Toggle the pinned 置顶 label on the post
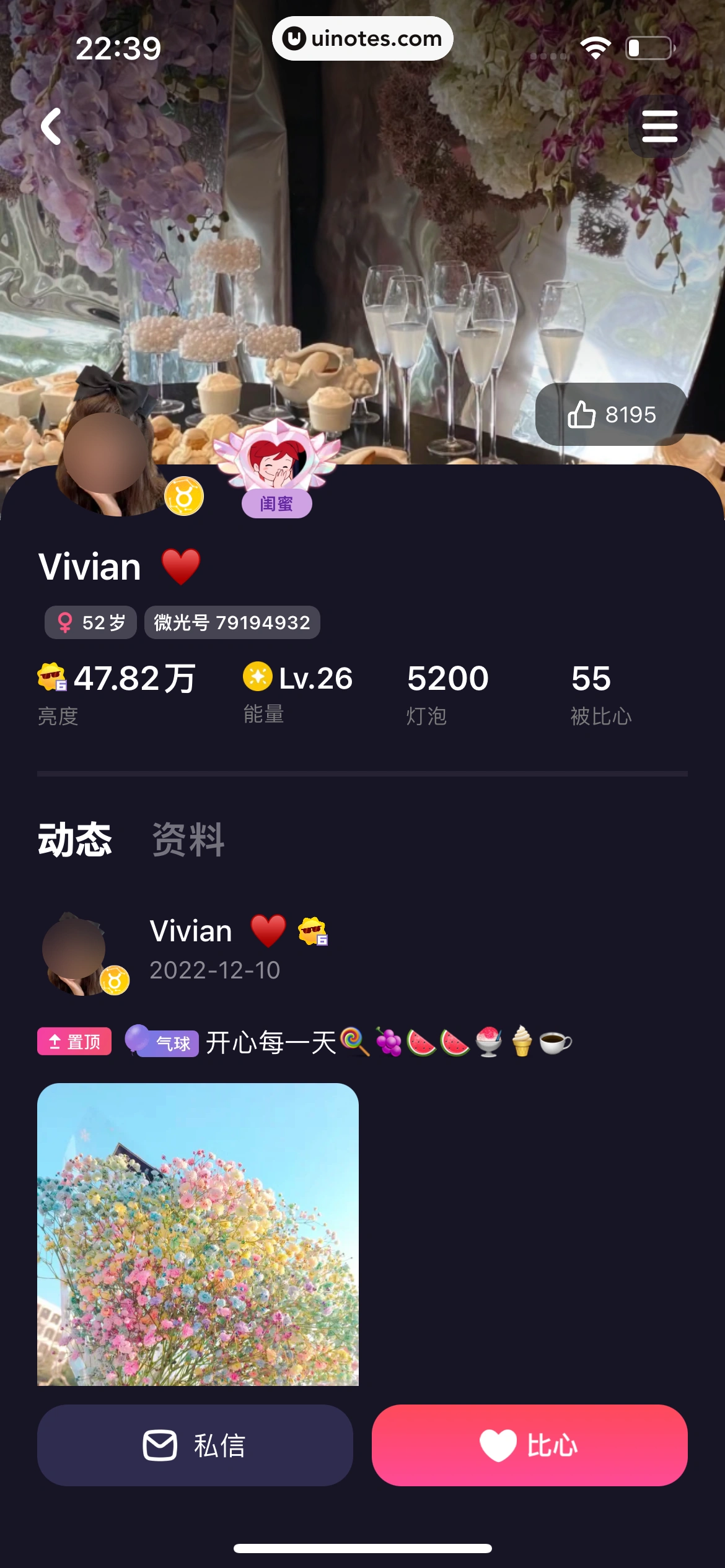Viewport: 725px width, 1568px height. point(74,1043)
